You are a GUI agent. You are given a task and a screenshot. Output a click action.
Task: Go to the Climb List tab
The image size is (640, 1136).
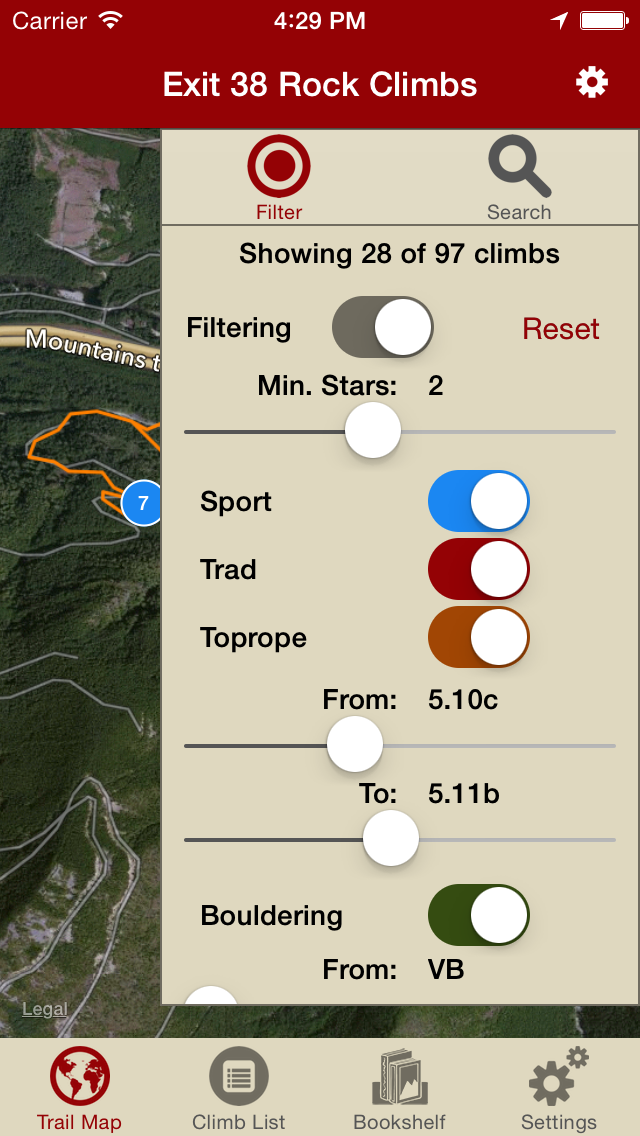239,1088
